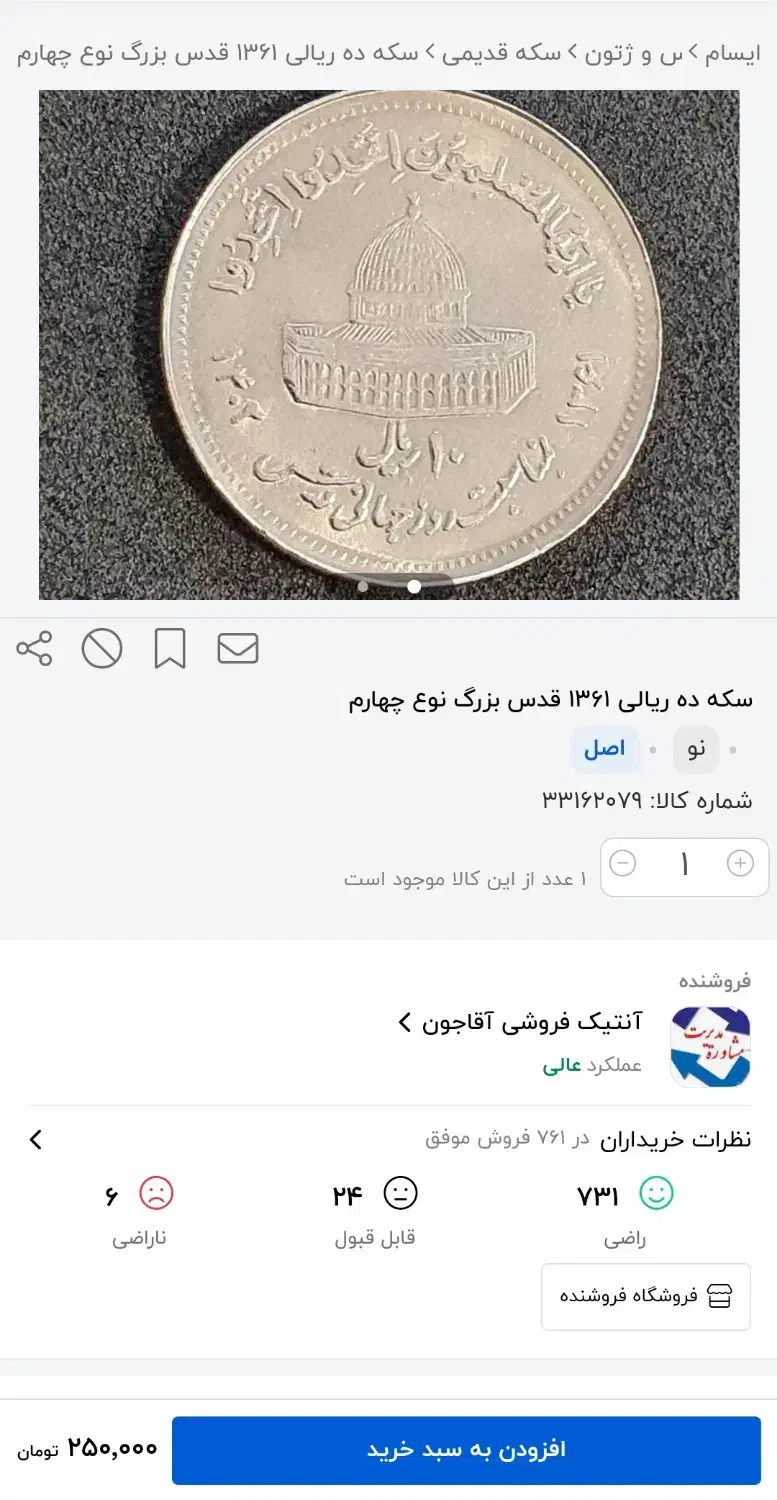The image size is (777, 1500).
Task: Increase quantity with the plus button
Action: pyautogui.click(x=740, y=864)
